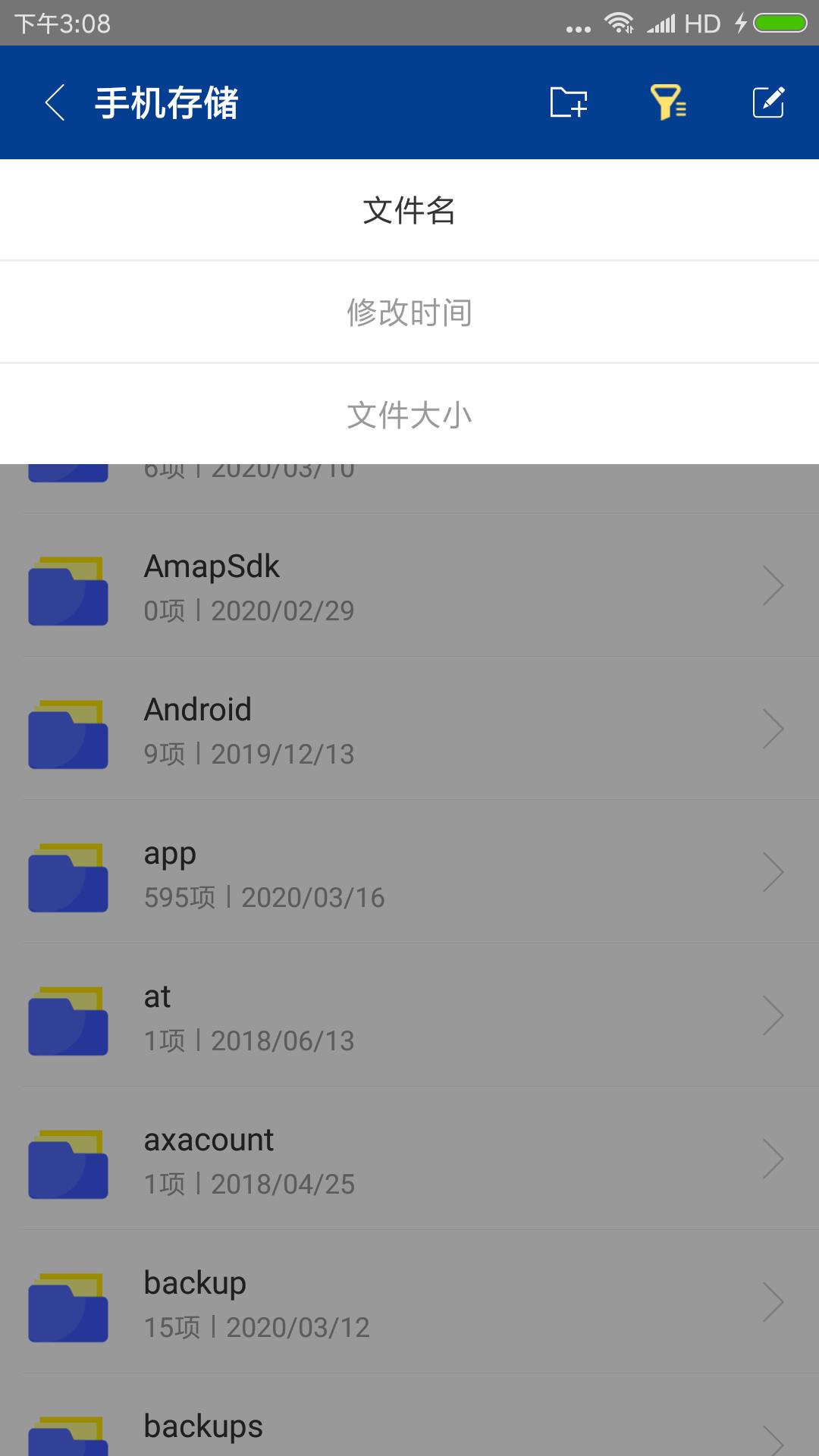The height and width of the screenshot is (1456, 819).
Task: Open the AmapSdk folder
Action: click(409, 585)
